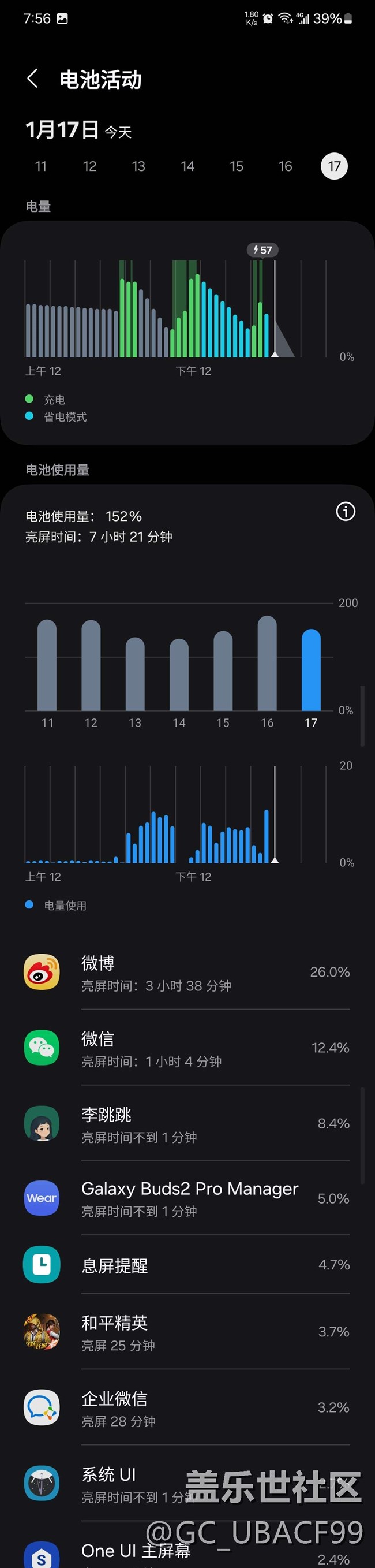Show date 15 in the day selector
Image resolution: width=375 pixels, height=1568 pixels.
[x=237, y=166]
